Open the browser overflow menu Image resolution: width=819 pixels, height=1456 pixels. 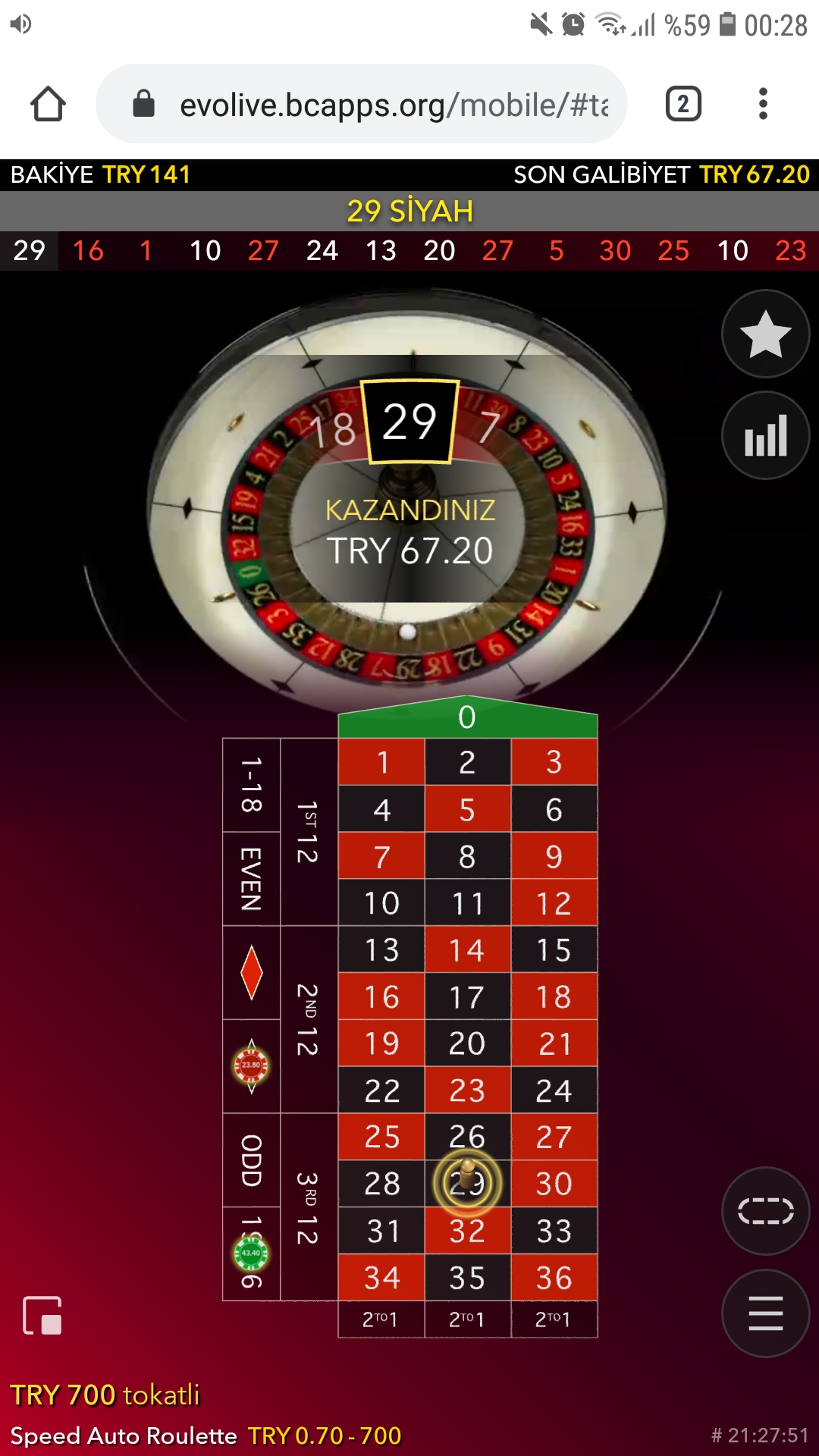pyautogui.click(x=763, y=104)
